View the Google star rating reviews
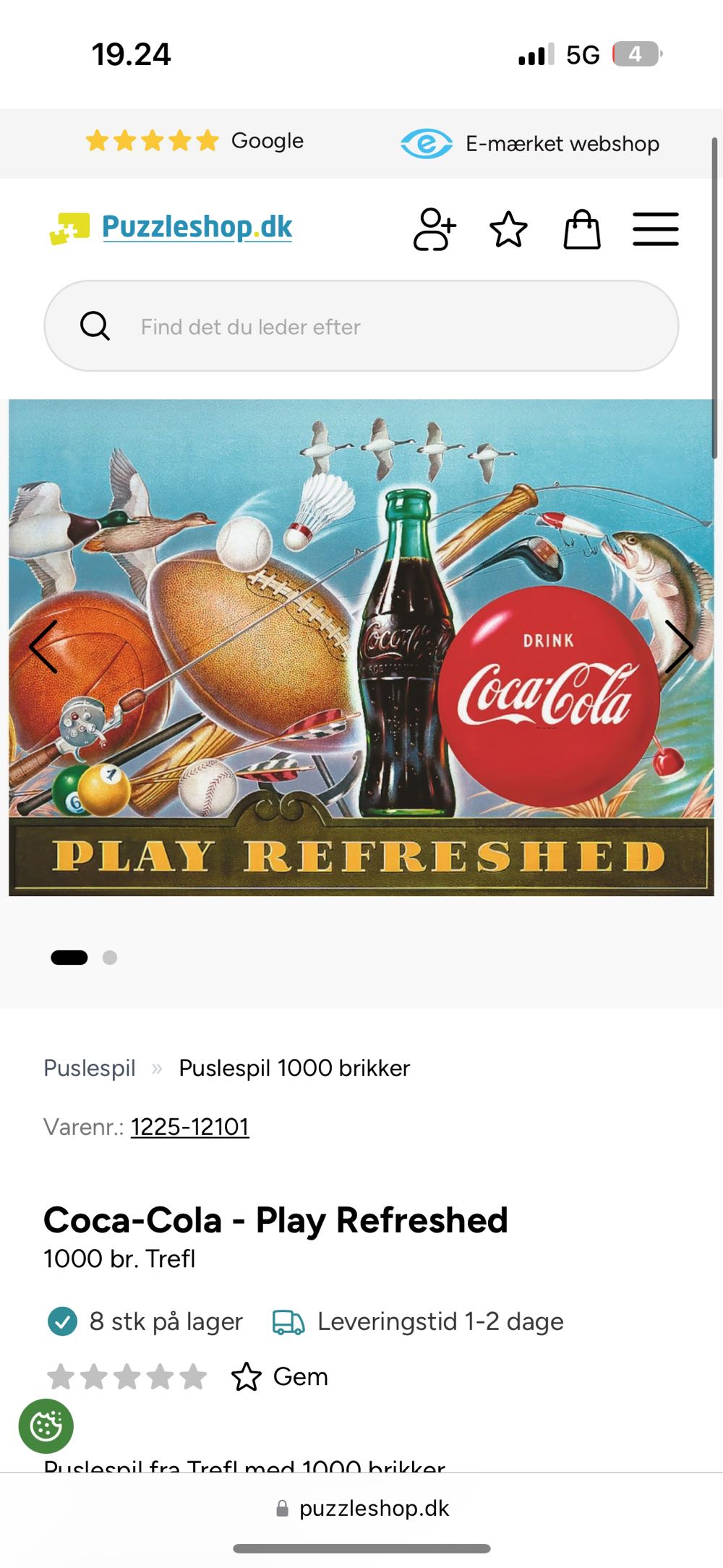Screen dimensions: 723x1568 click(x=194, y=141)
